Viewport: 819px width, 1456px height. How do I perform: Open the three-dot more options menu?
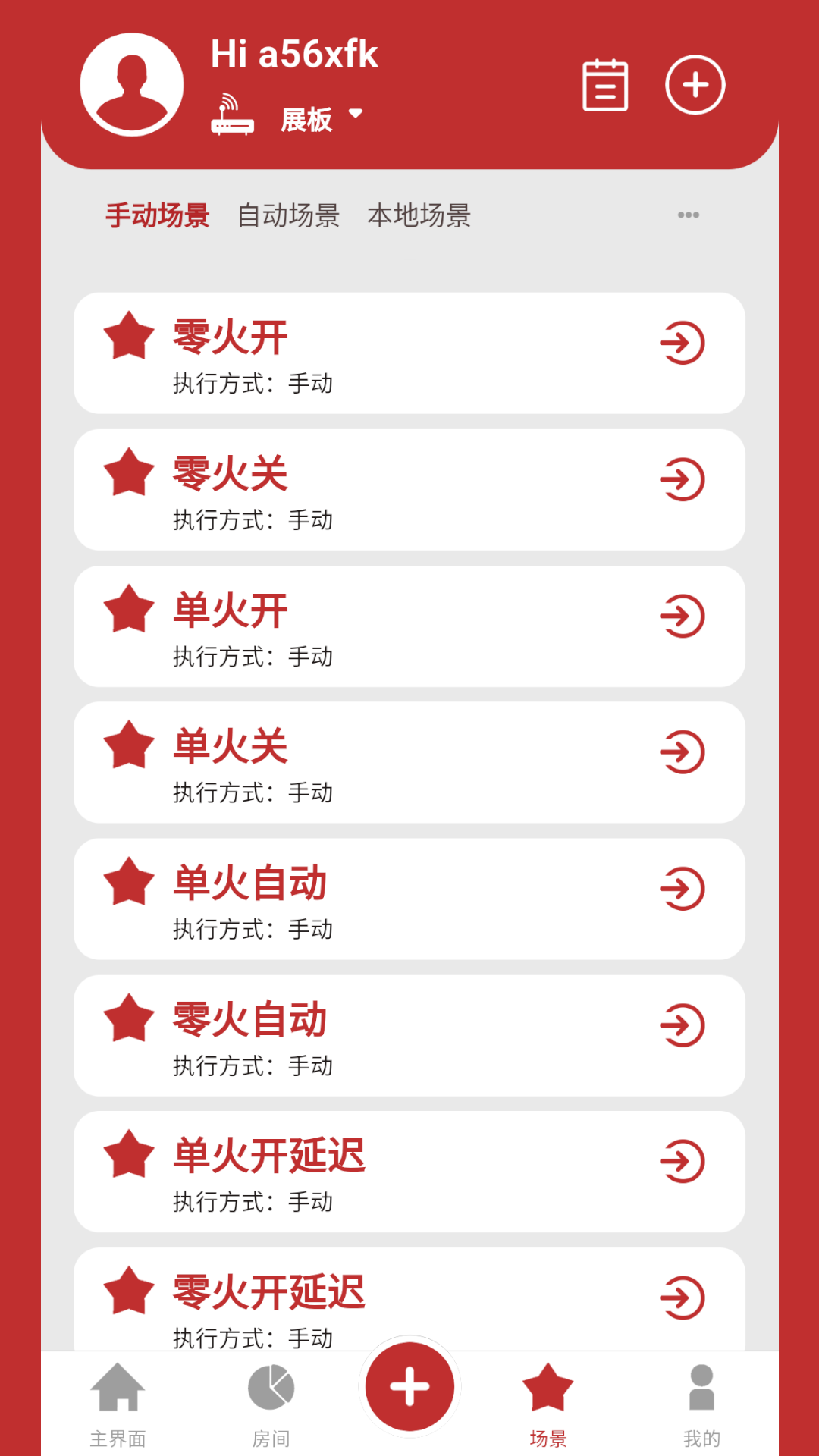point(687,215)
